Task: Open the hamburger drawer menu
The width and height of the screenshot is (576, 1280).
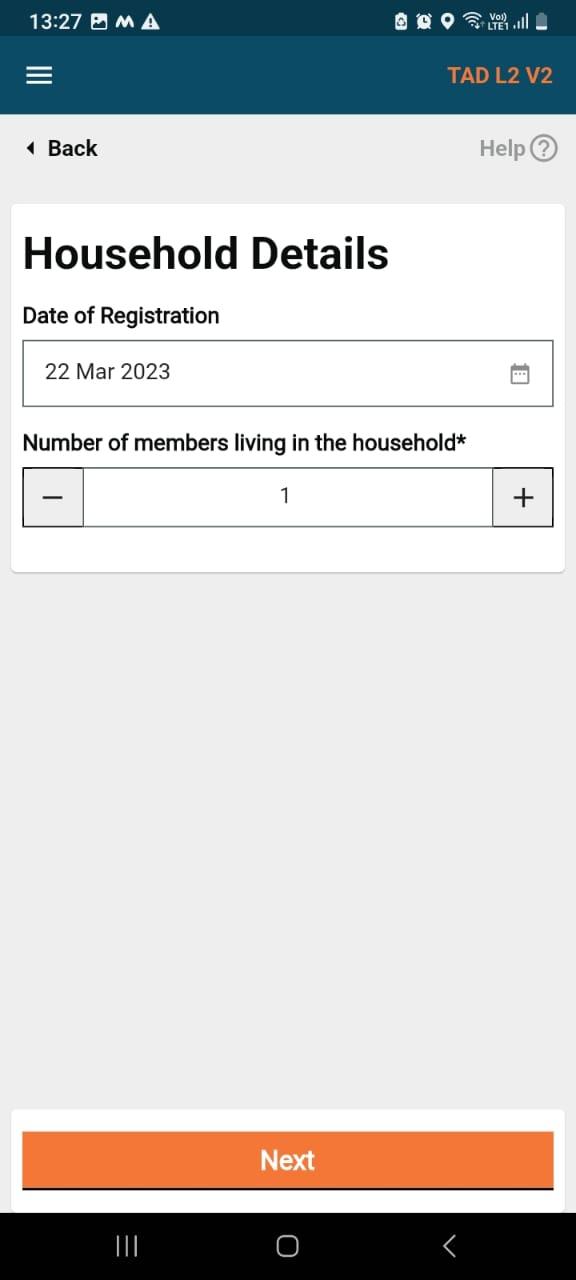Action: pyautogui.click(x=39, y=75)
